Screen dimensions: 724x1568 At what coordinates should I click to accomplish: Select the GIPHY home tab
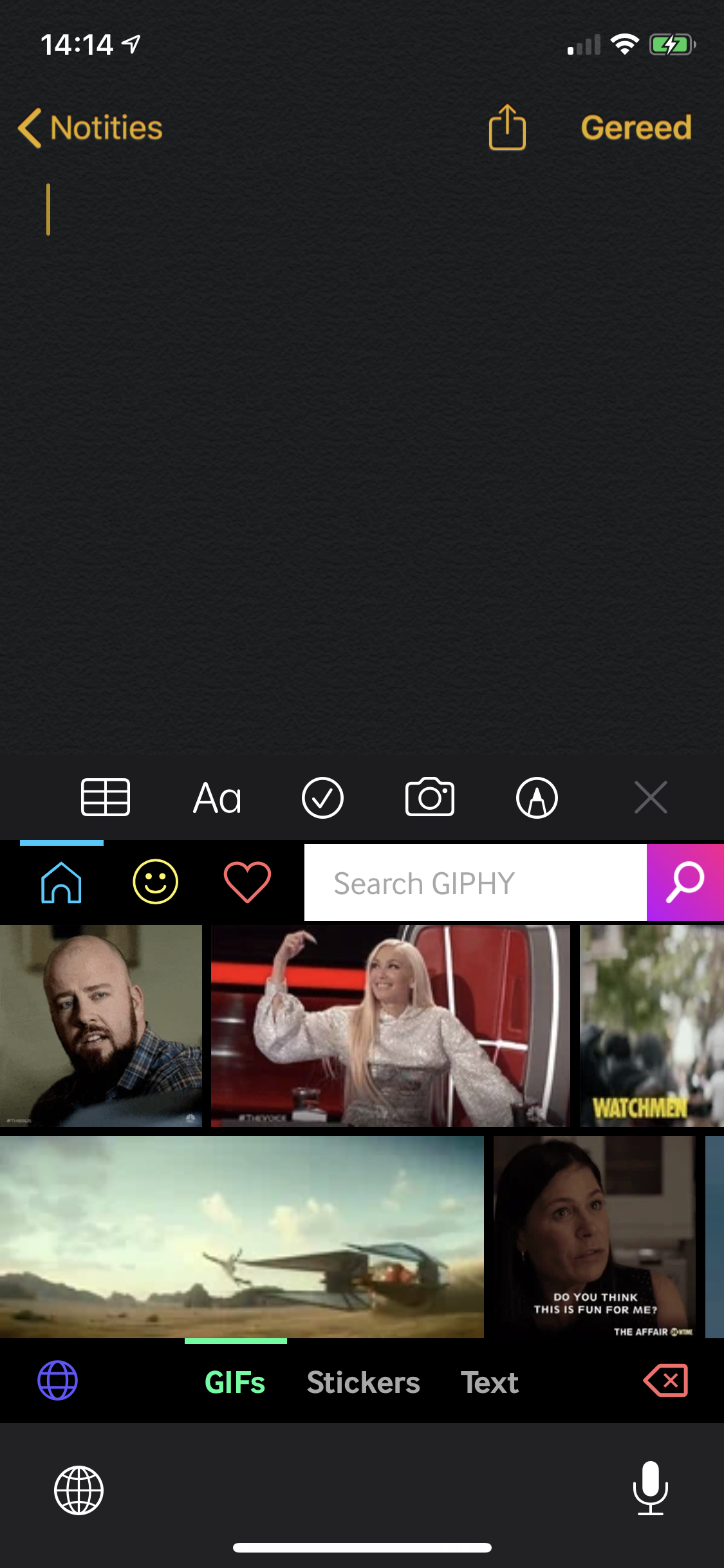click(x=61, y=882)
